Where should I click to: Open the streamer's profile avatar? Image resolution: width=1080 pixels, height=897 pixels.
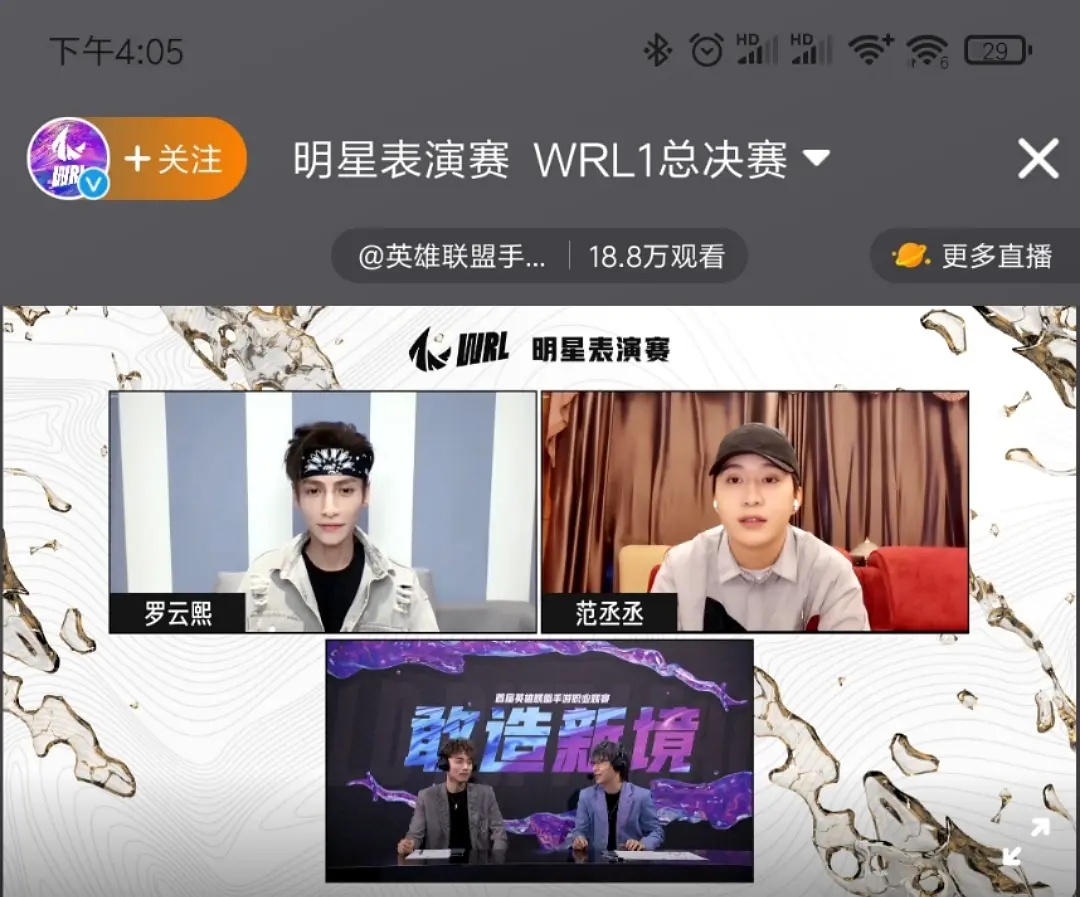(67, 159)
